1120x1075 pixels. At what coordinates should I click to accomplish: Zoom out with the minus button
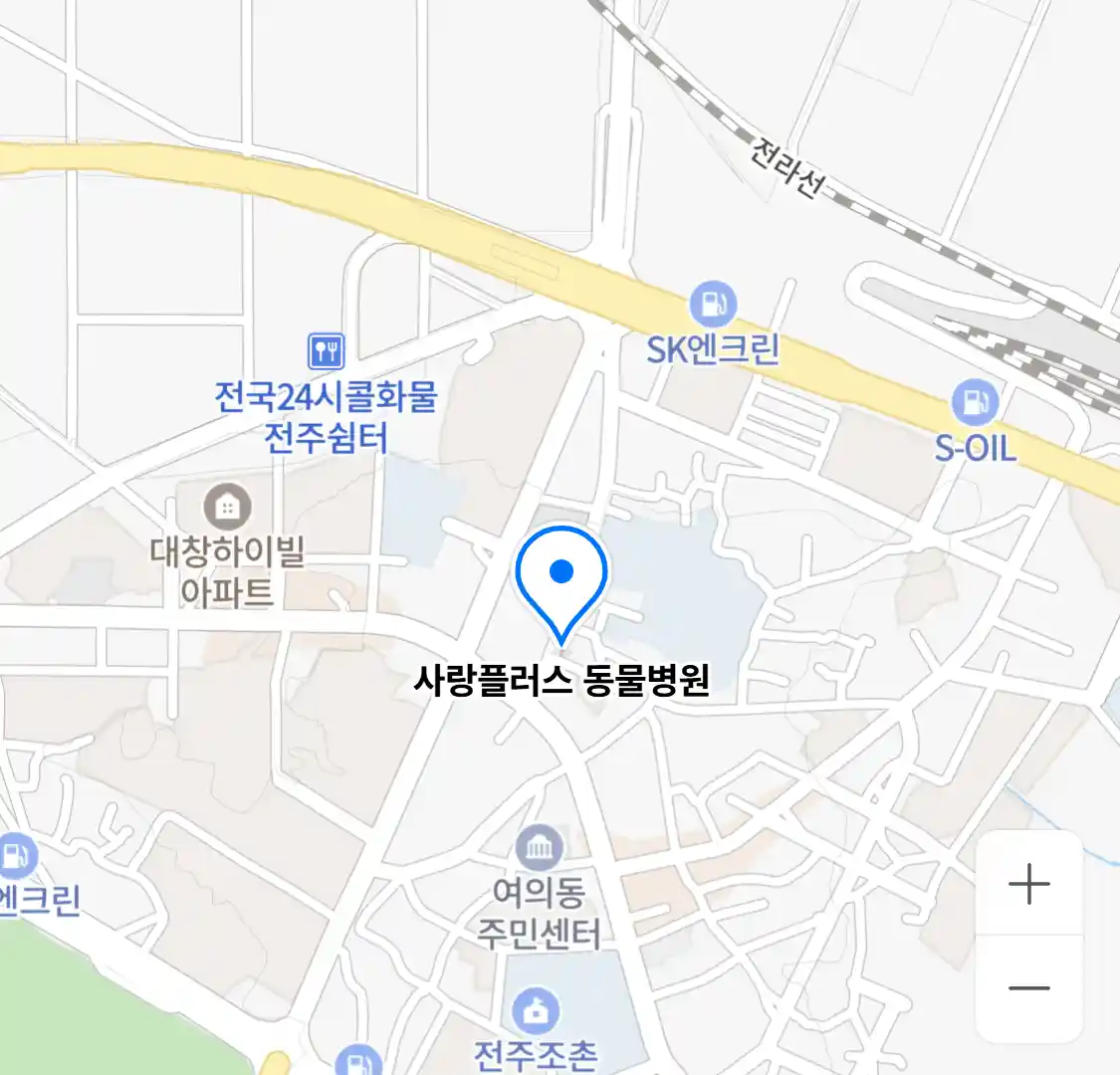pos(1028,988)
